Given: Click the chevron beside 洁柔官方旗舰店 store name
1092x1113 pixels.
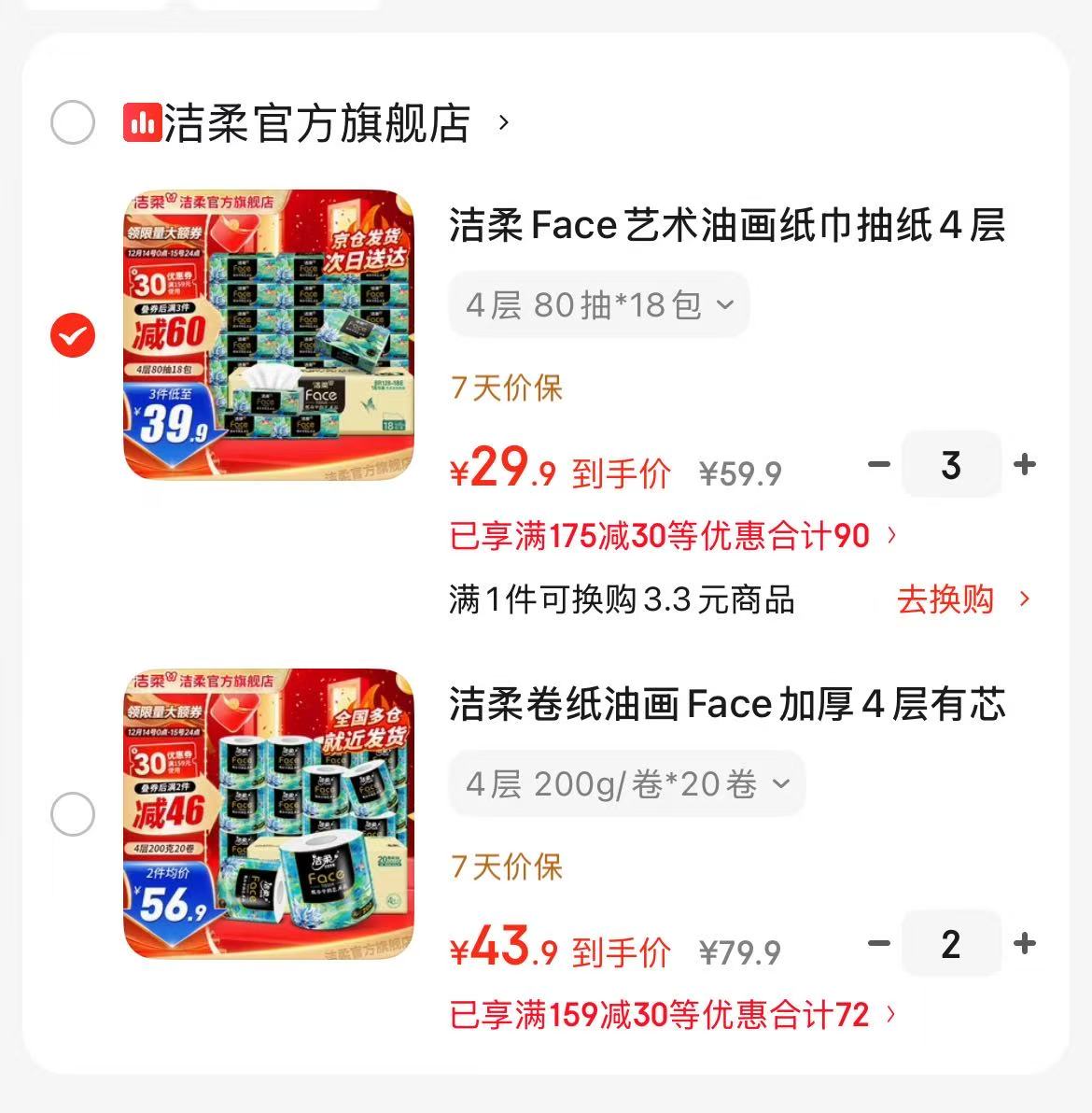Looking at the screenshot, I should pyautogui.click(x=505, y=121).
